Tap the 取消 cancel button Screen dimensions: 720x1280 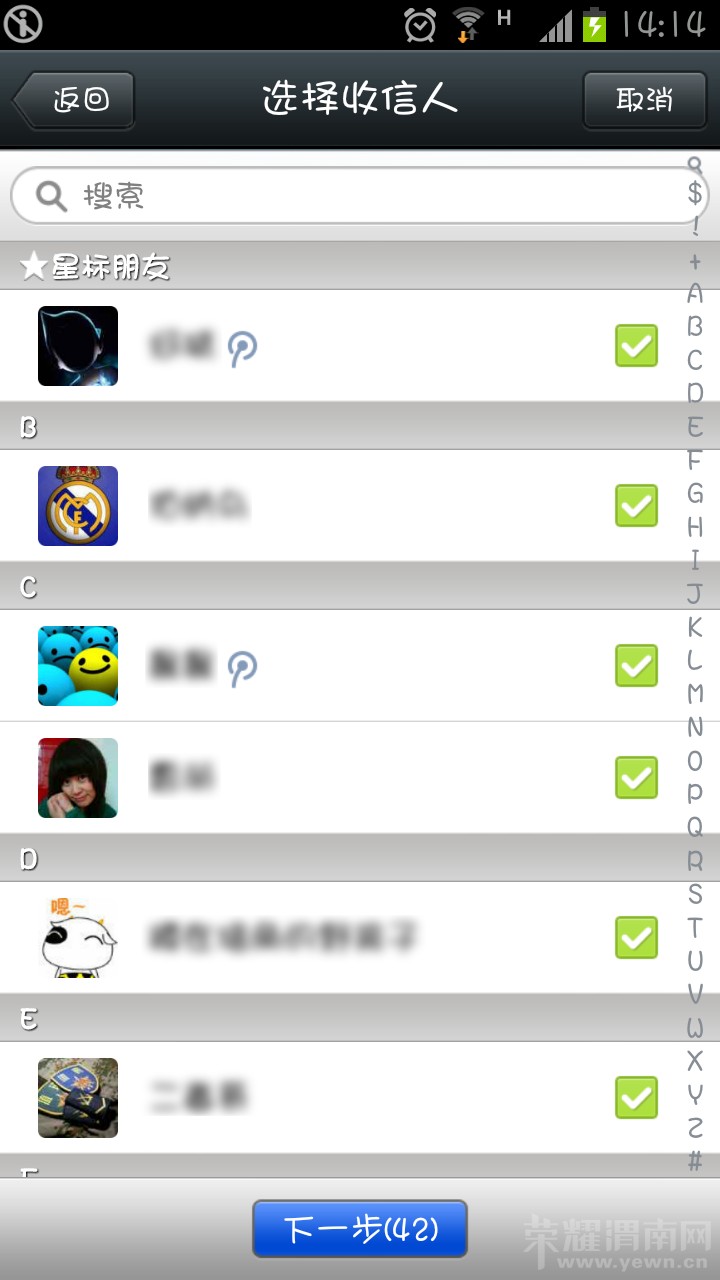tap(644, 100)
